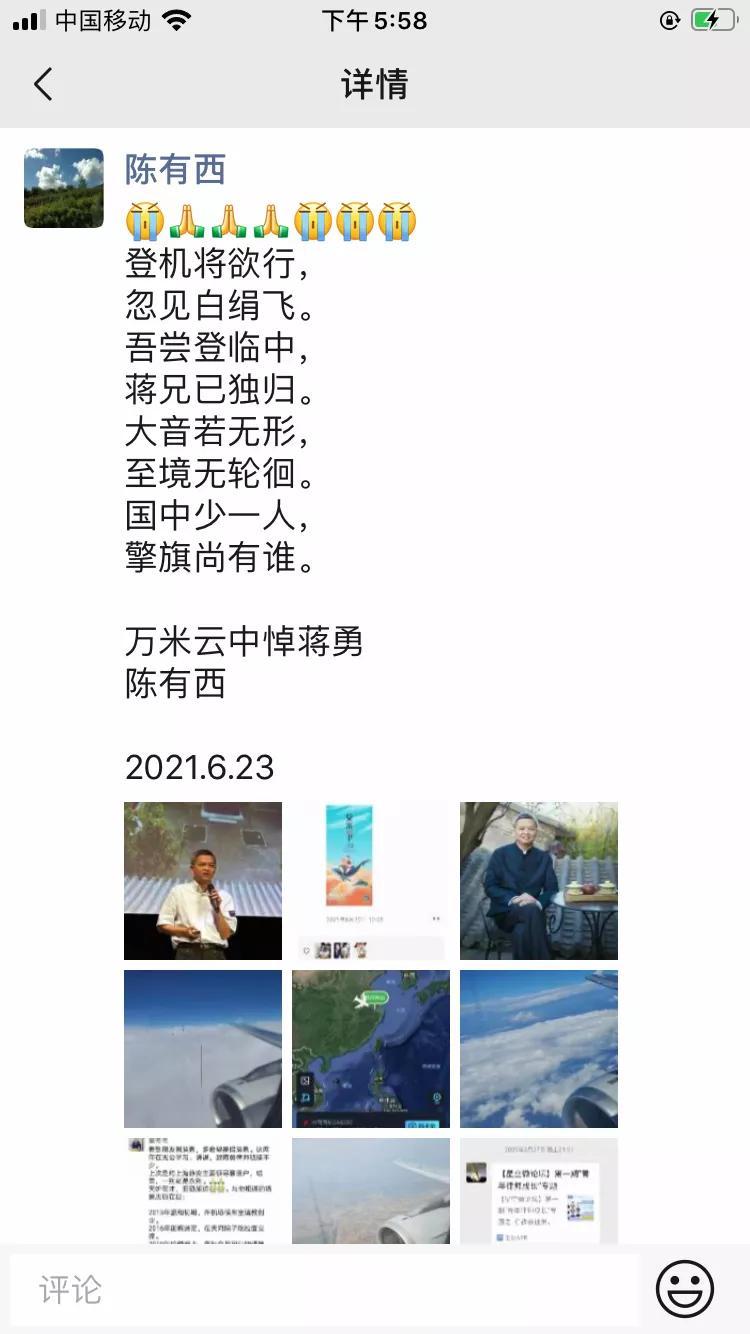This screenshot has height=1334, width=750.
Task: View the clouds and engine photo
Action: tap(539, 1049)
